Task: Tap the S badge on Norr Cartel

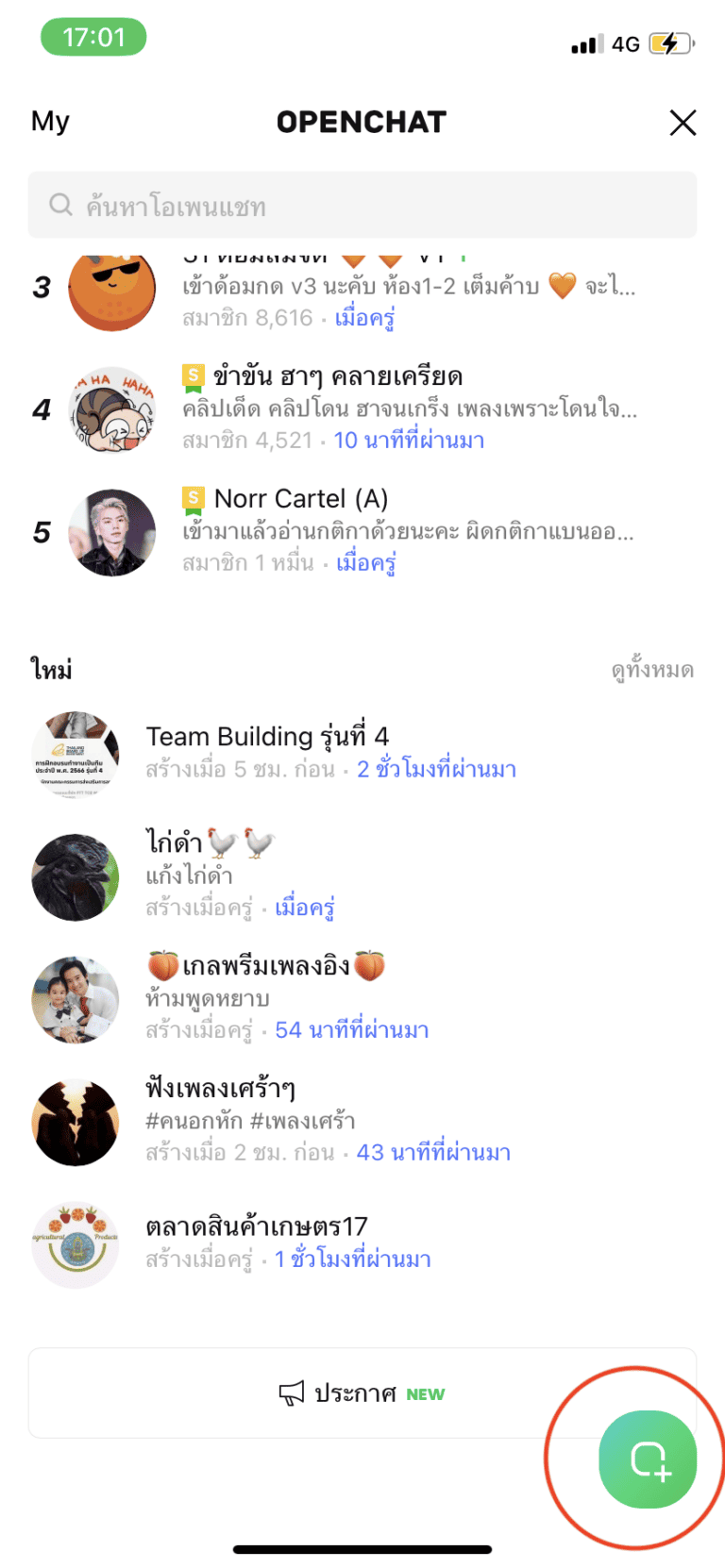Action: pyautogui.click(x=194, y=498)
